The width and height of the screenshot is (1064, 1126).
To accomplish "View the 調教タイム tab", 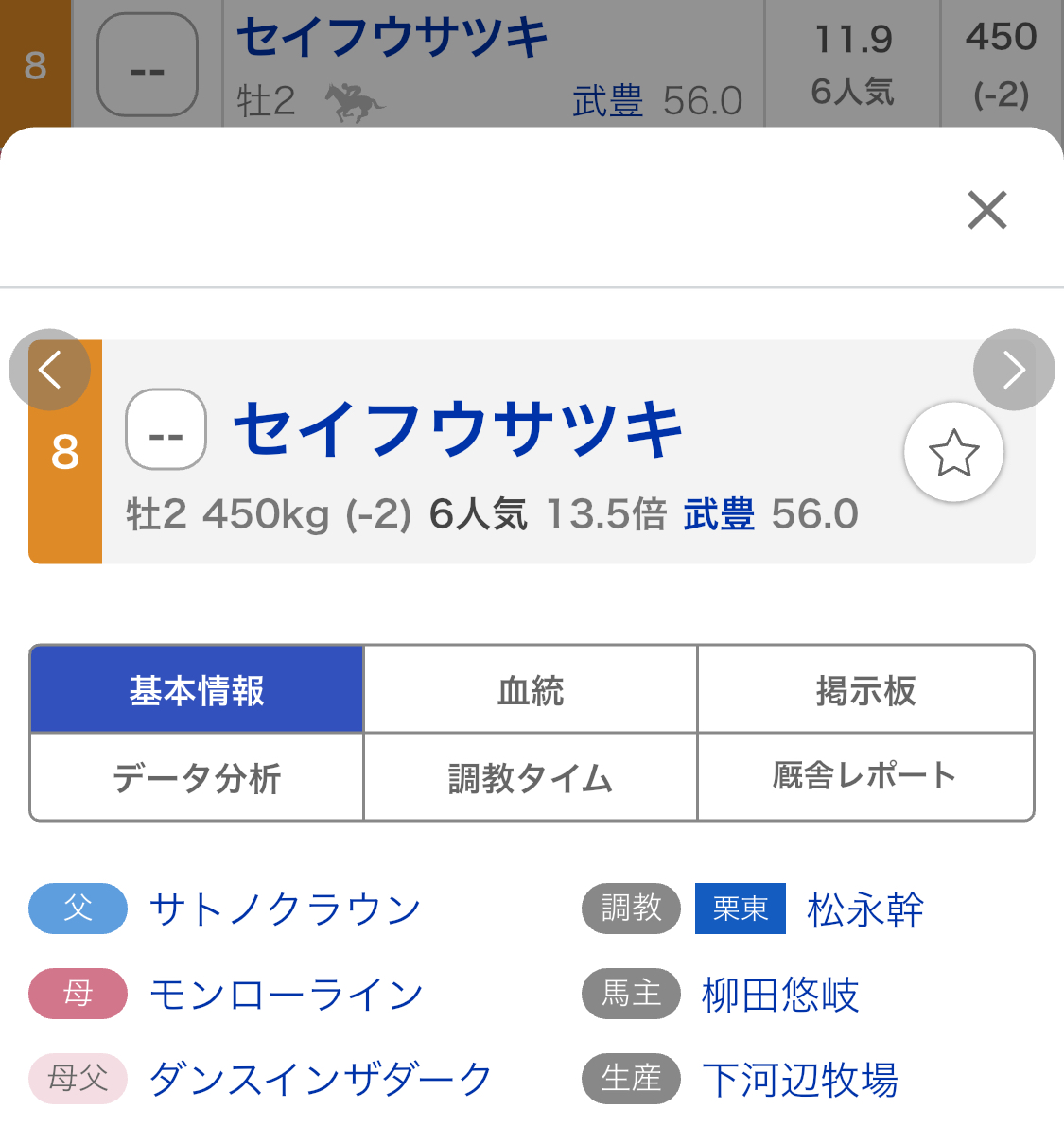I will pos(531,777).
